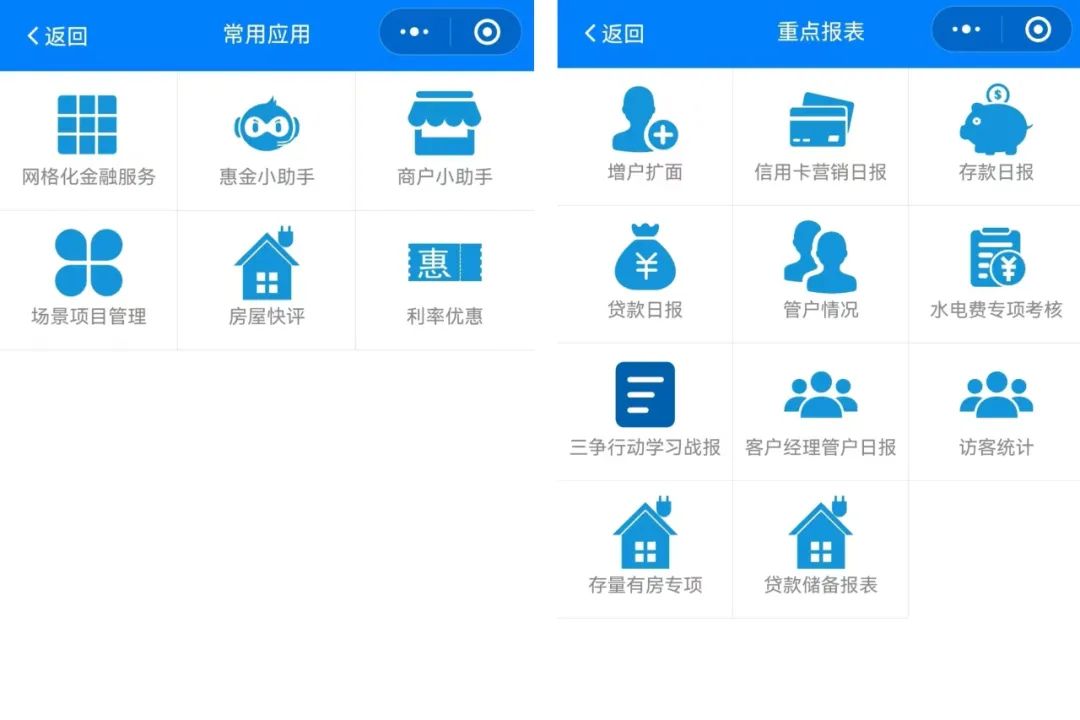Open 客户经理管户日报
1080x720 pixels.
820,411
